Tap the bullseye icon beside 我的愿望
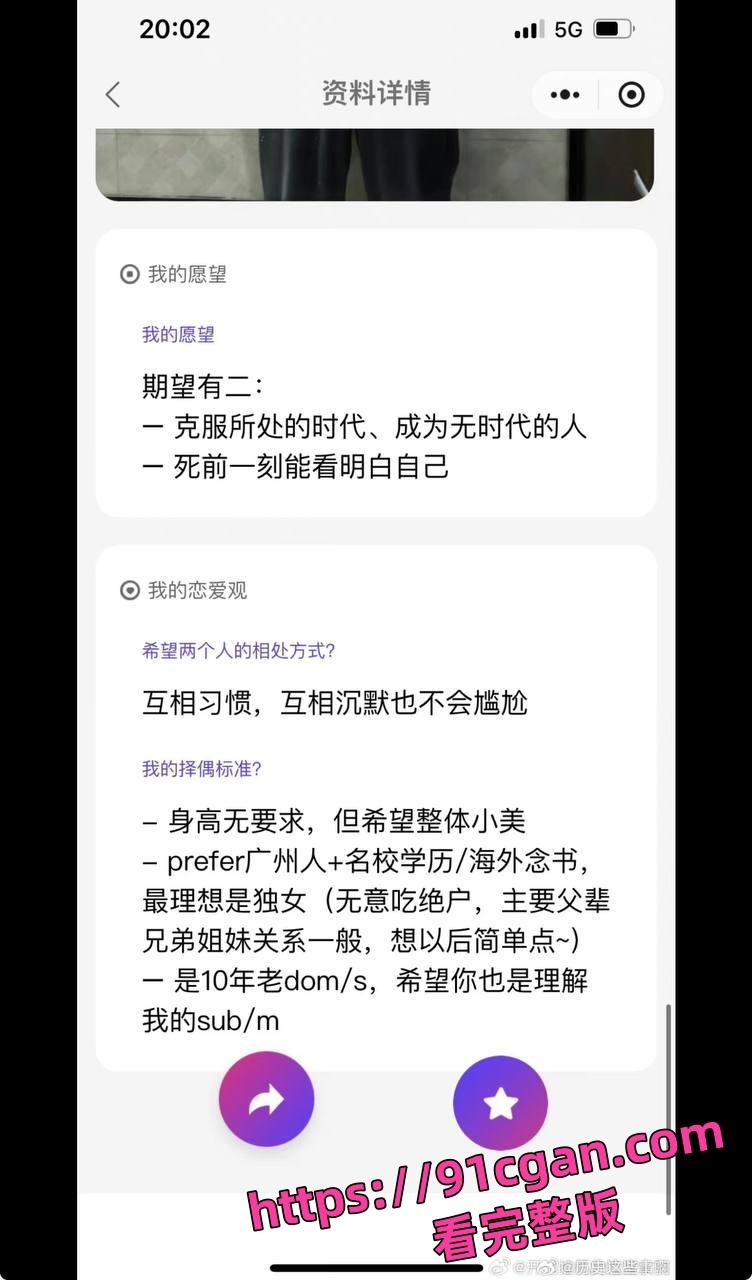Screen dimensions: 752x1280 pos(130,274)
